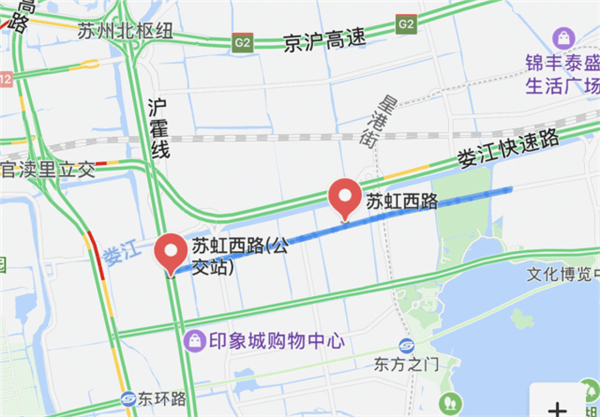
Task: Tap the 东环路 metro station icon
Action: click(x=128, y=399)
